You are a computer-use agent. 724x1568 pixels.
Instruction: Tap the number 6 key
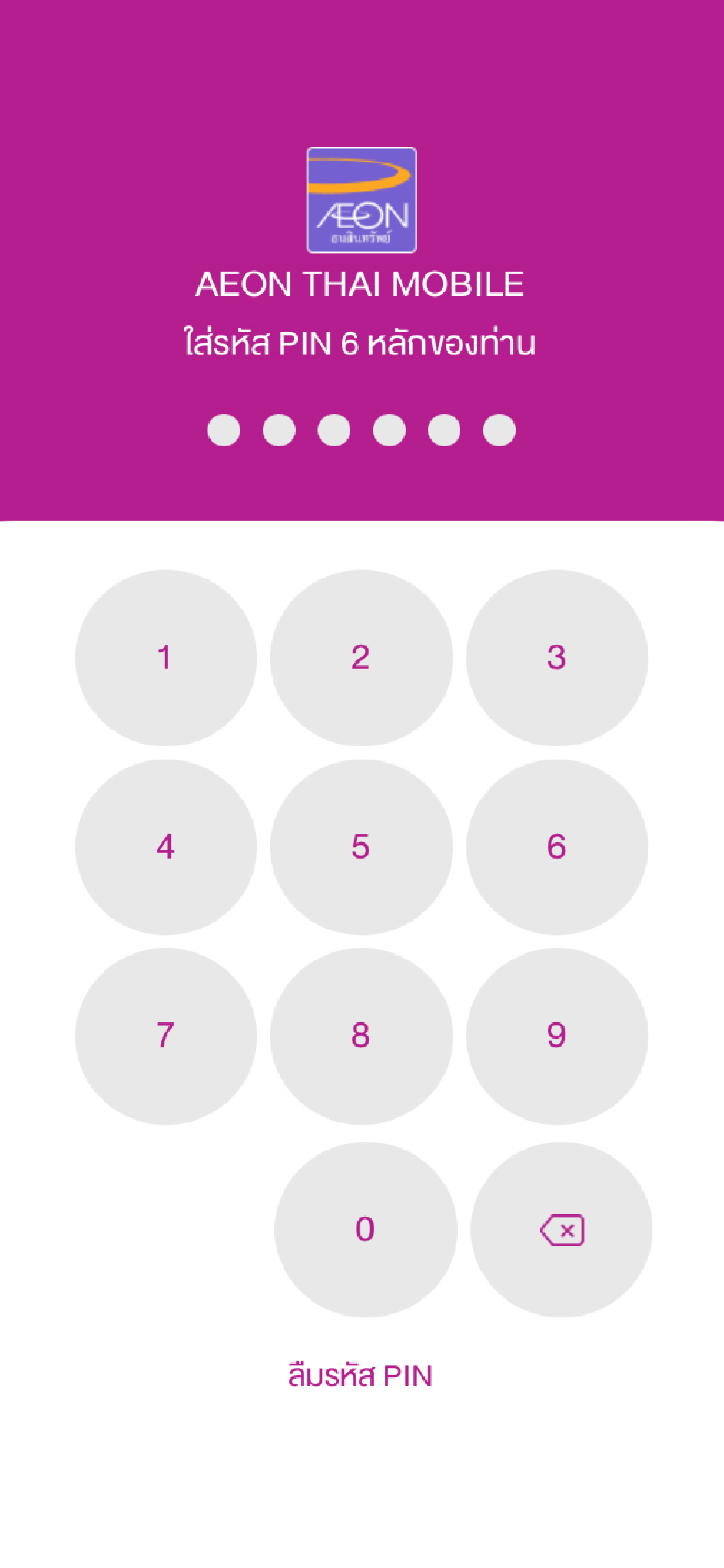pyautogui.click(x=557, y=847)
